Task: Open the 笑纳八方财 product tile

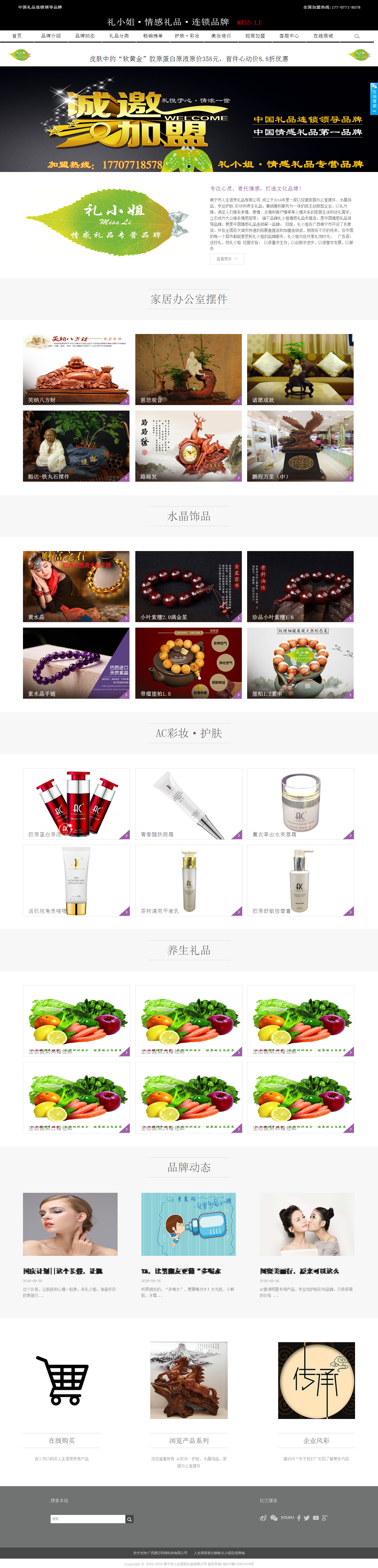Action: 76,369
